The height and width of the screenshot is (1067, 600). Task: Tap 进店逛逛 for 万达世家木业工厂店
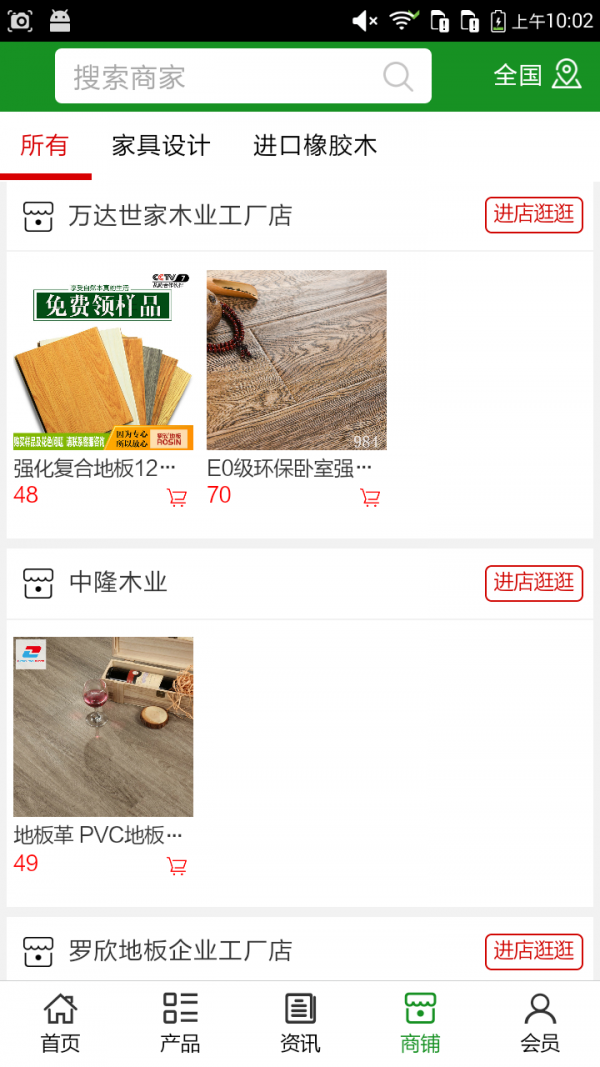[x=534, y=214]
